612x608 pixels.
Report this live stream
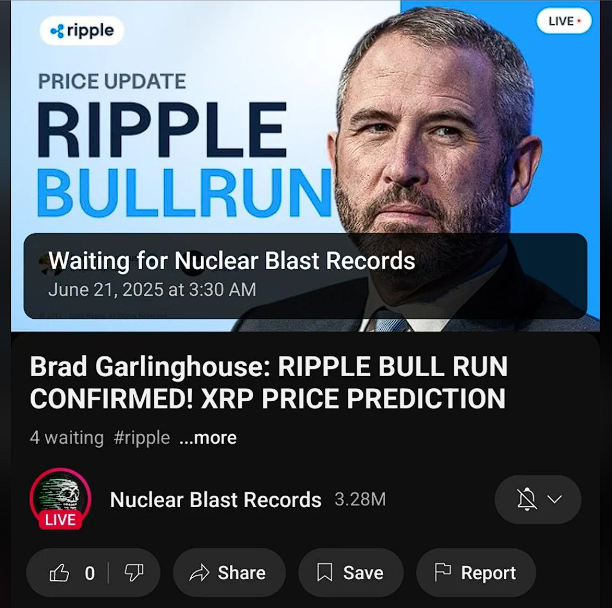pyautogui.click(x=475, y=573)
